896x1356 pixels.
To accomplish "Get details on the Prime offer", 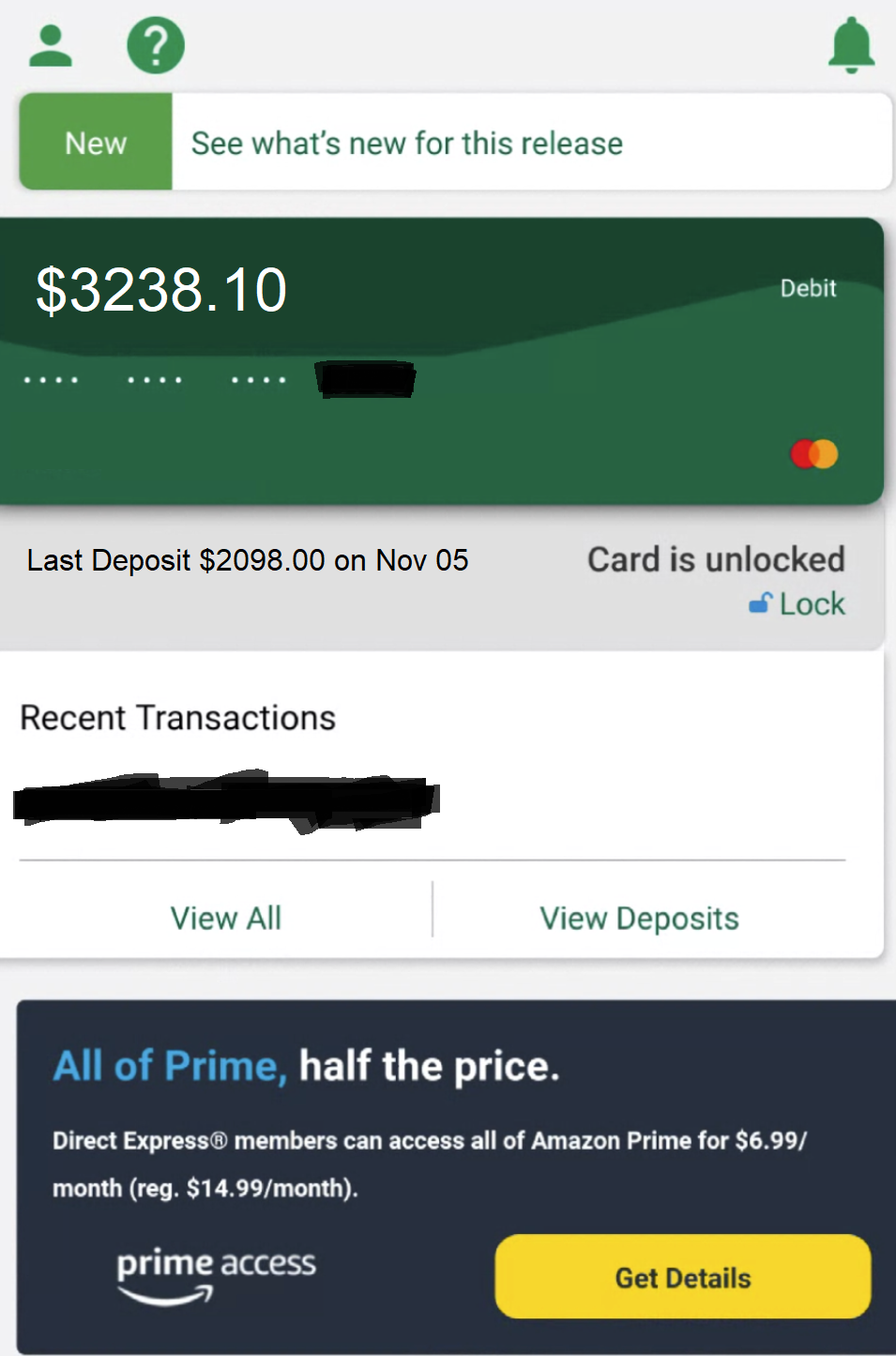I will tap(682, 1277).
